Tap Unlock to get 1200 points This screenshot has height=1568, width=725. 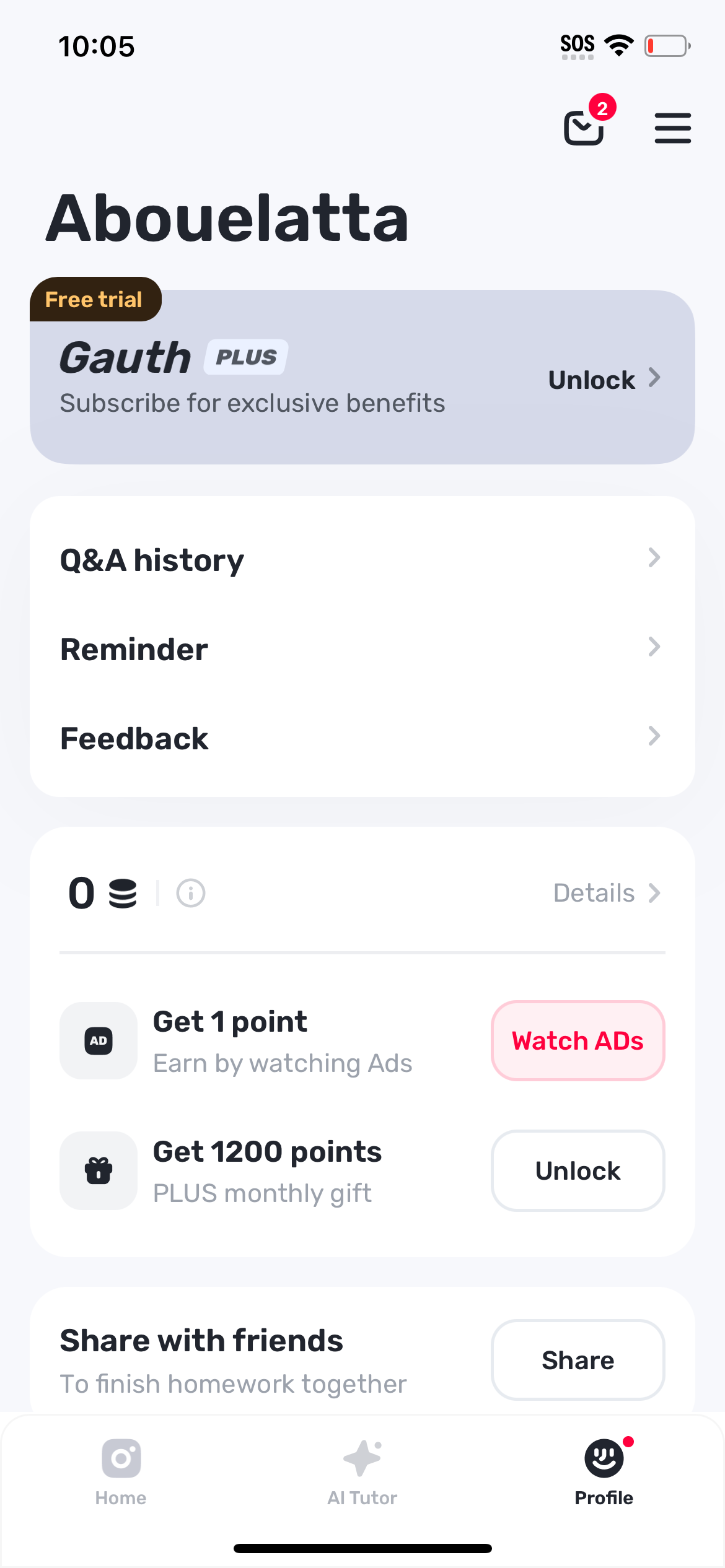tap(577, 1170)
